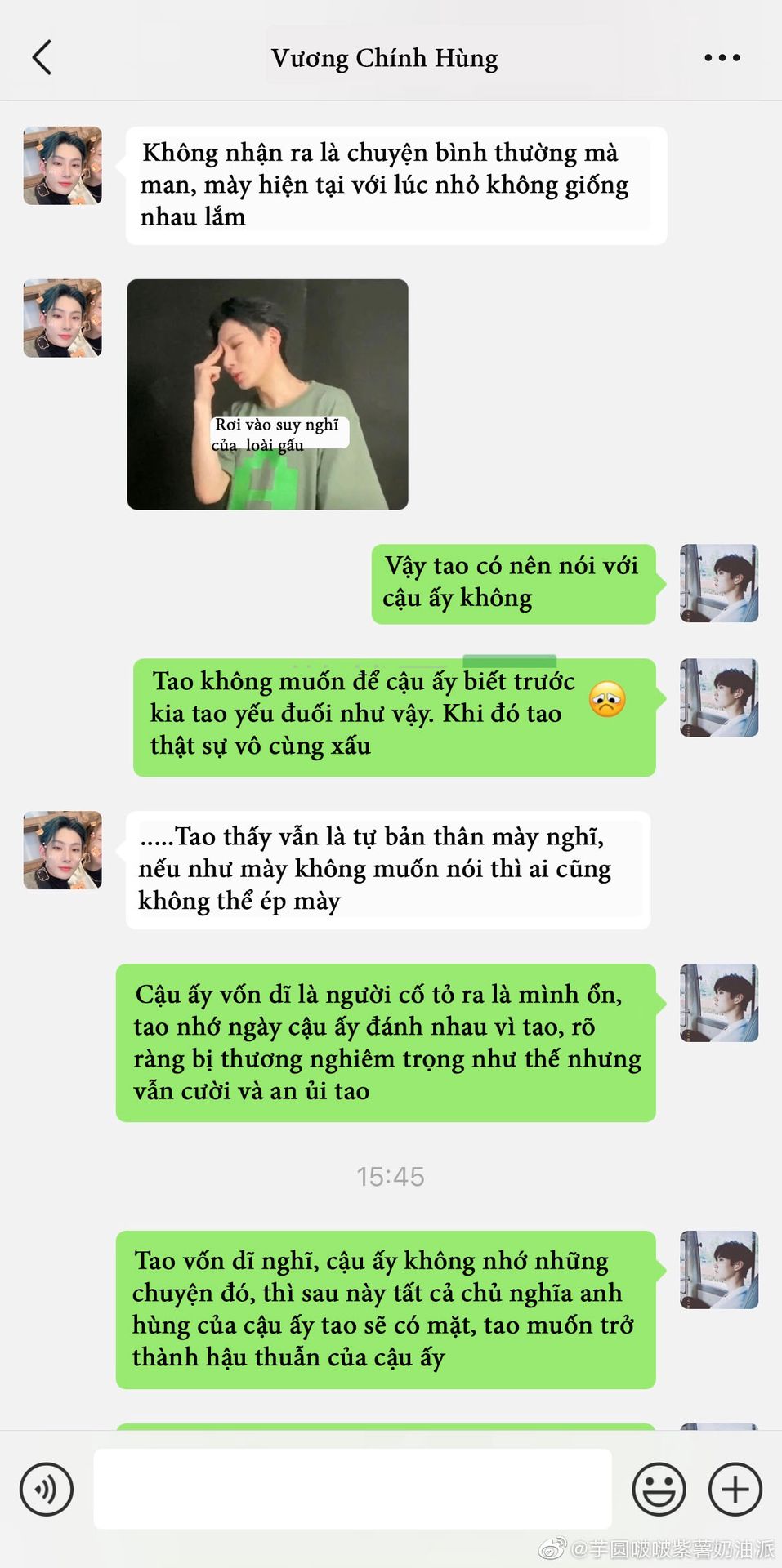Tap the avatar next to "Không nhận ra" message
Viewport: 782px width, 1568px height.
click(x=63, y=166)
